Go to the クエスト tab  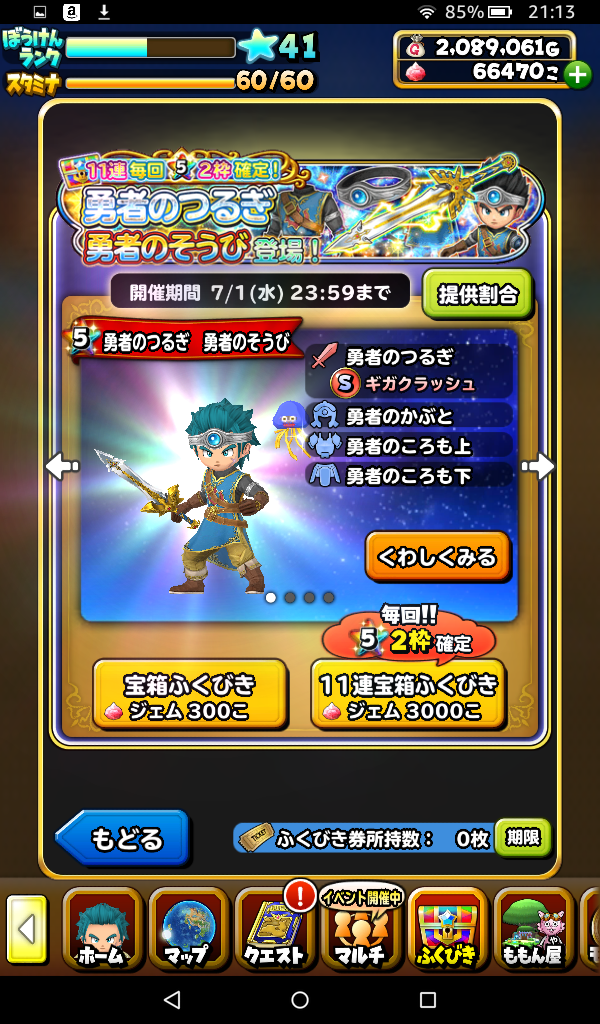275,930
